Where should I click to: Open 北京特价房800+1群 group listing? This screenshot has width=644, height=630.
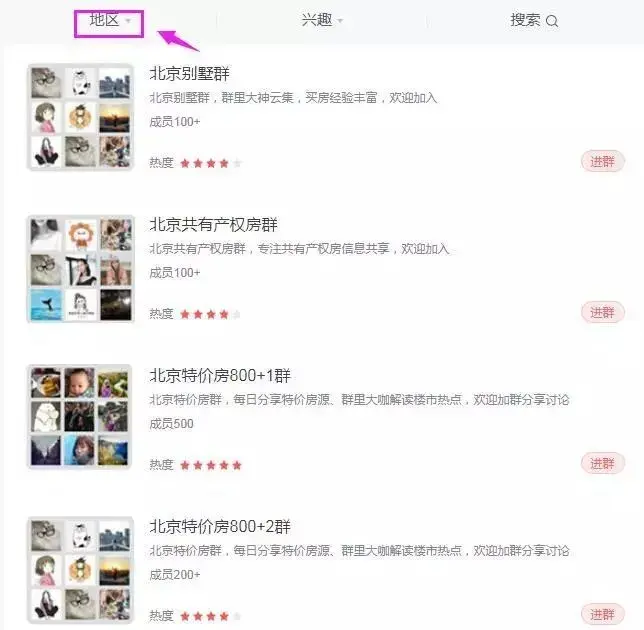click(220, 376)
